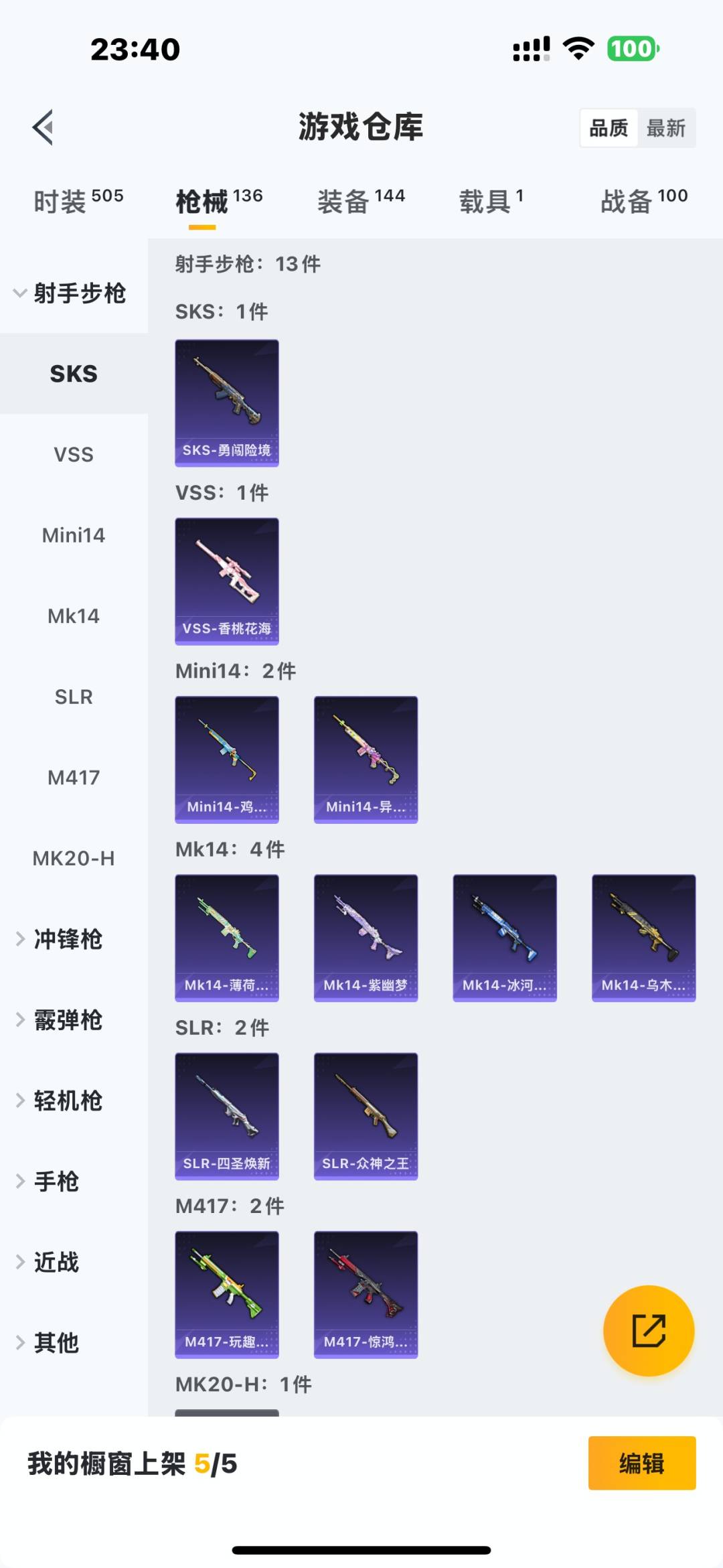Expand the 冲锋枪 category
Image resolution: width=723 pixels, height=1568 pixels.
tap(67, 939)
